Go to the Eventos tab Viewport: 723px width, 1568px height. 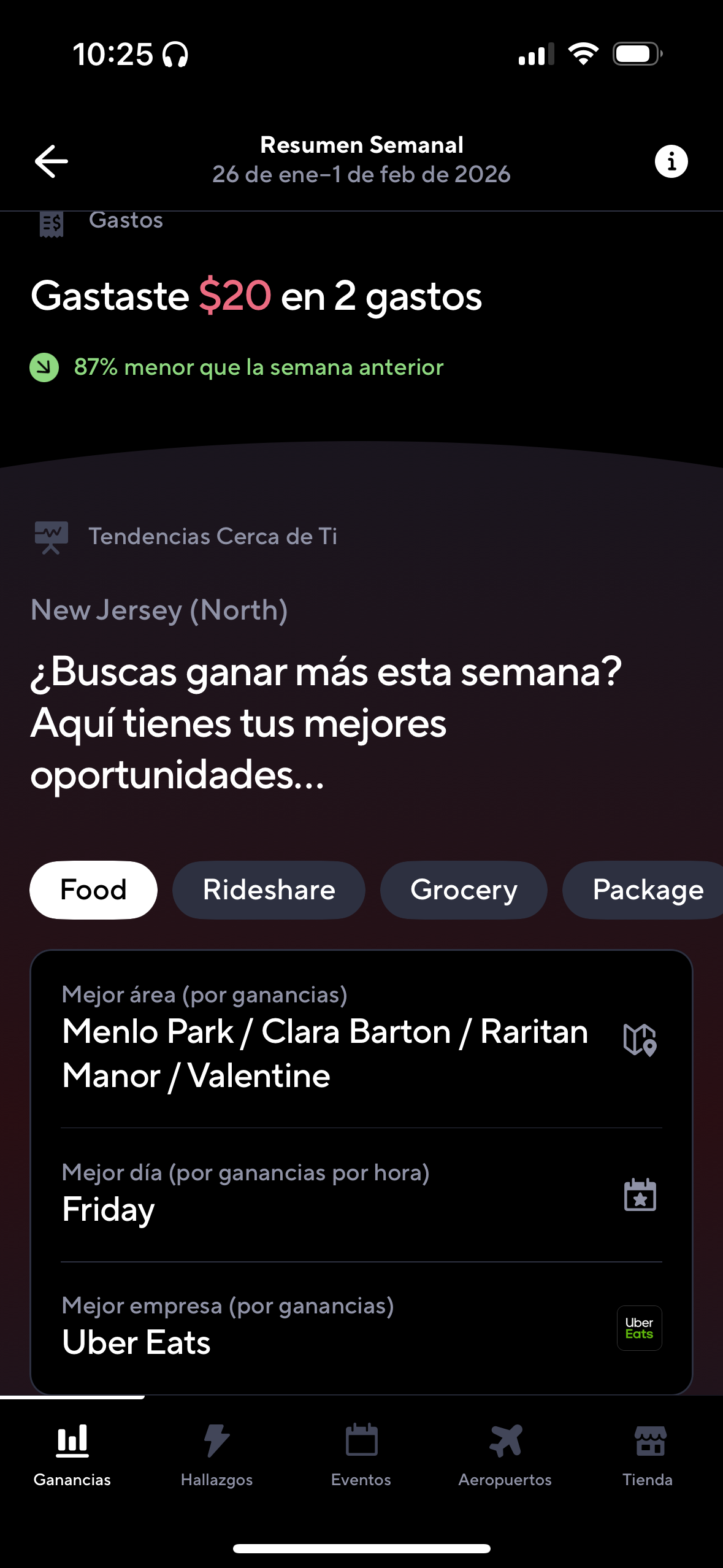(x=361, y=1455)
